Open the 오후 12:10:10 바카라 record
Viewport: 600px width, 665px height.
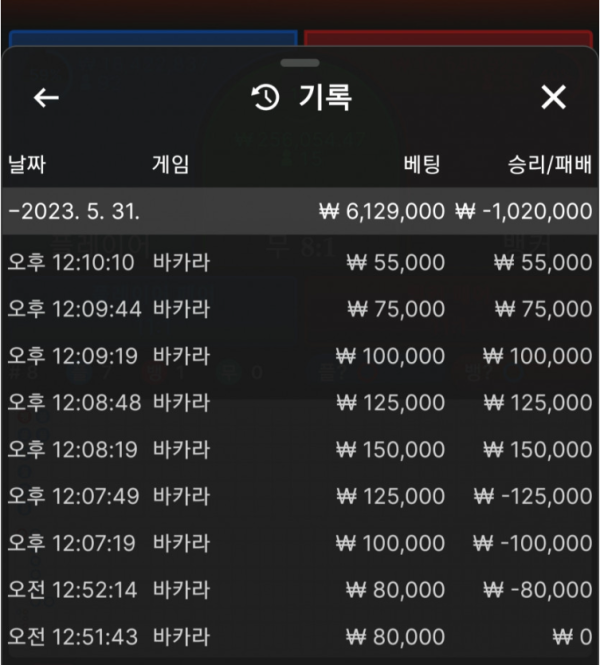(300, 262)
